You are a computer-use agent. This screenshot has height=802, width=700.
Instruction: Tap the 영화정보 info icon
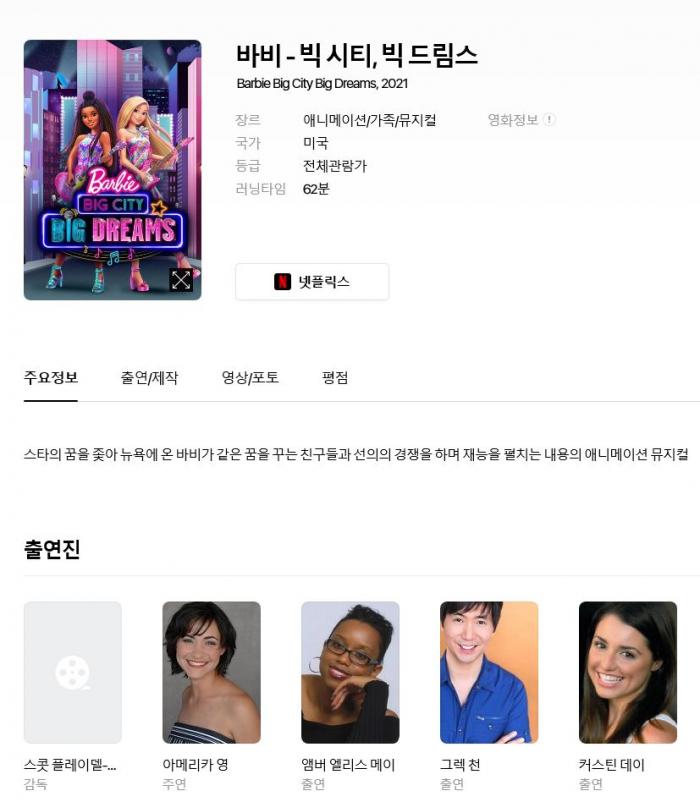pyautogui.click(x=549, y=120)
